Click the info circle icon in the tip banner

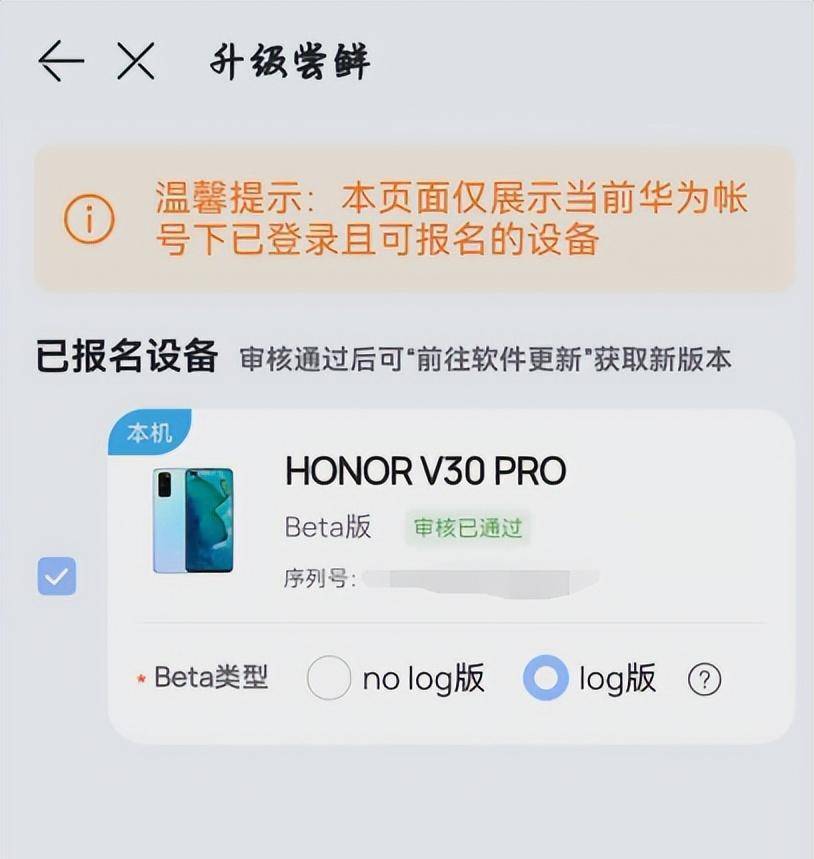coord(89,214)
